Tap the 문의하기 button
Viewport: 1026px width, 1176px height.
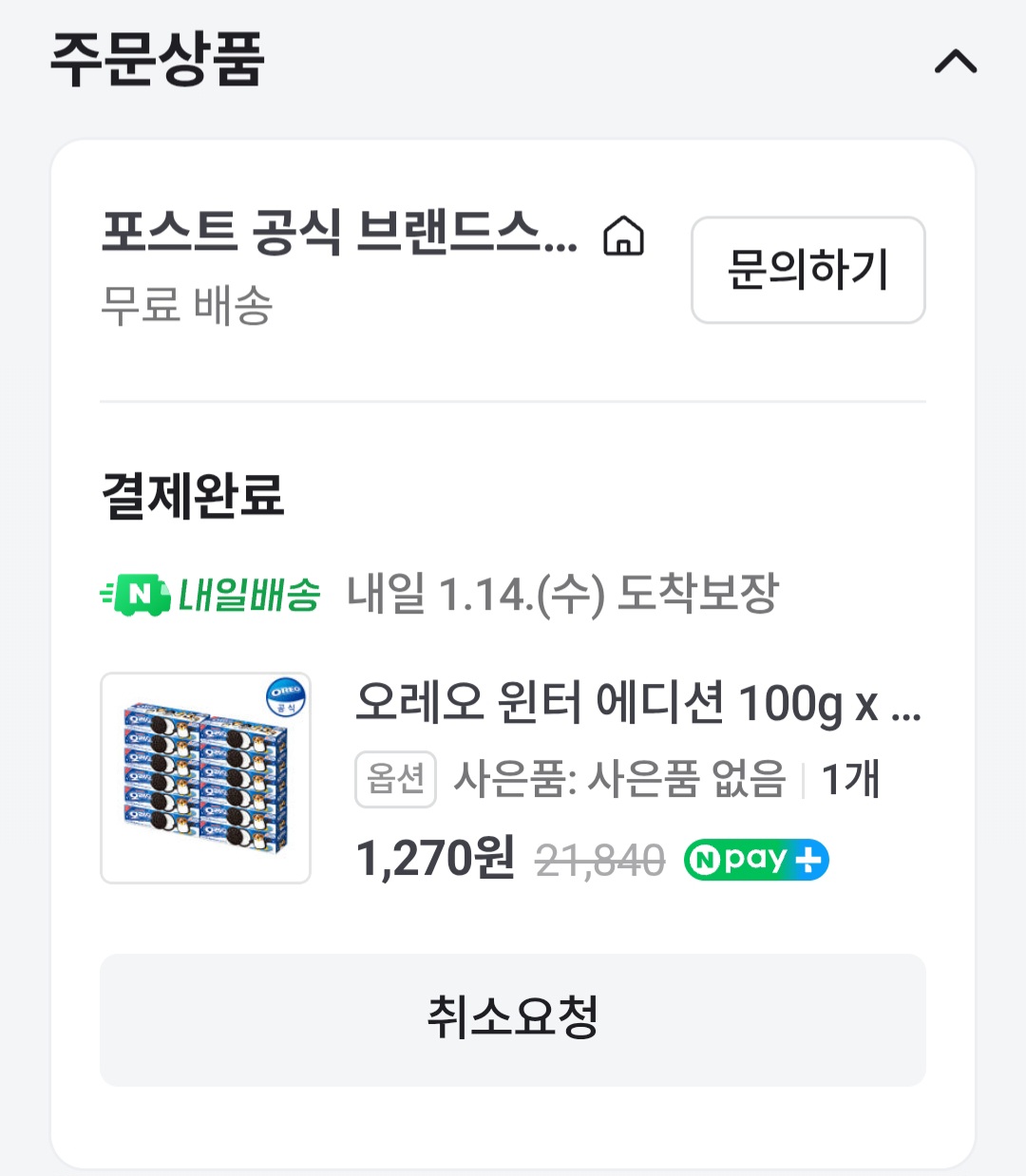pos(807,270)
